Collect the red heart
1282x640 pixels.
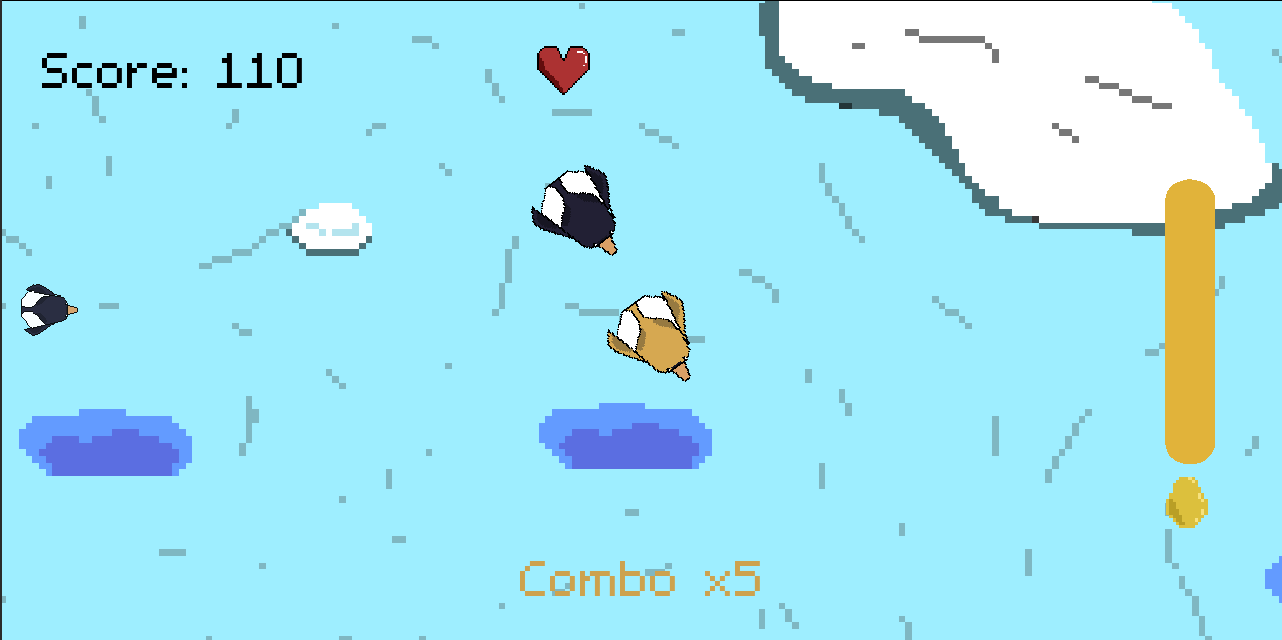[564, 68]
